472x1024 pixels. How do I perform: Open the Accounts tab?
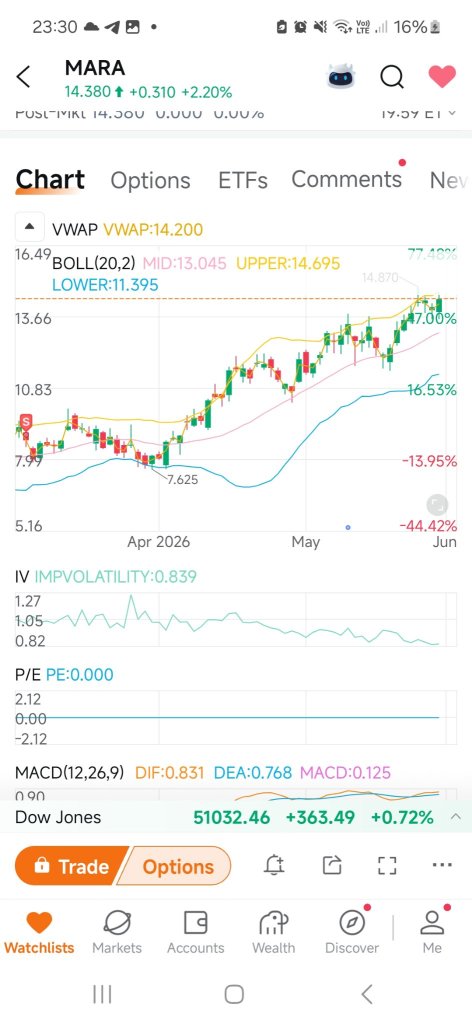195,933
